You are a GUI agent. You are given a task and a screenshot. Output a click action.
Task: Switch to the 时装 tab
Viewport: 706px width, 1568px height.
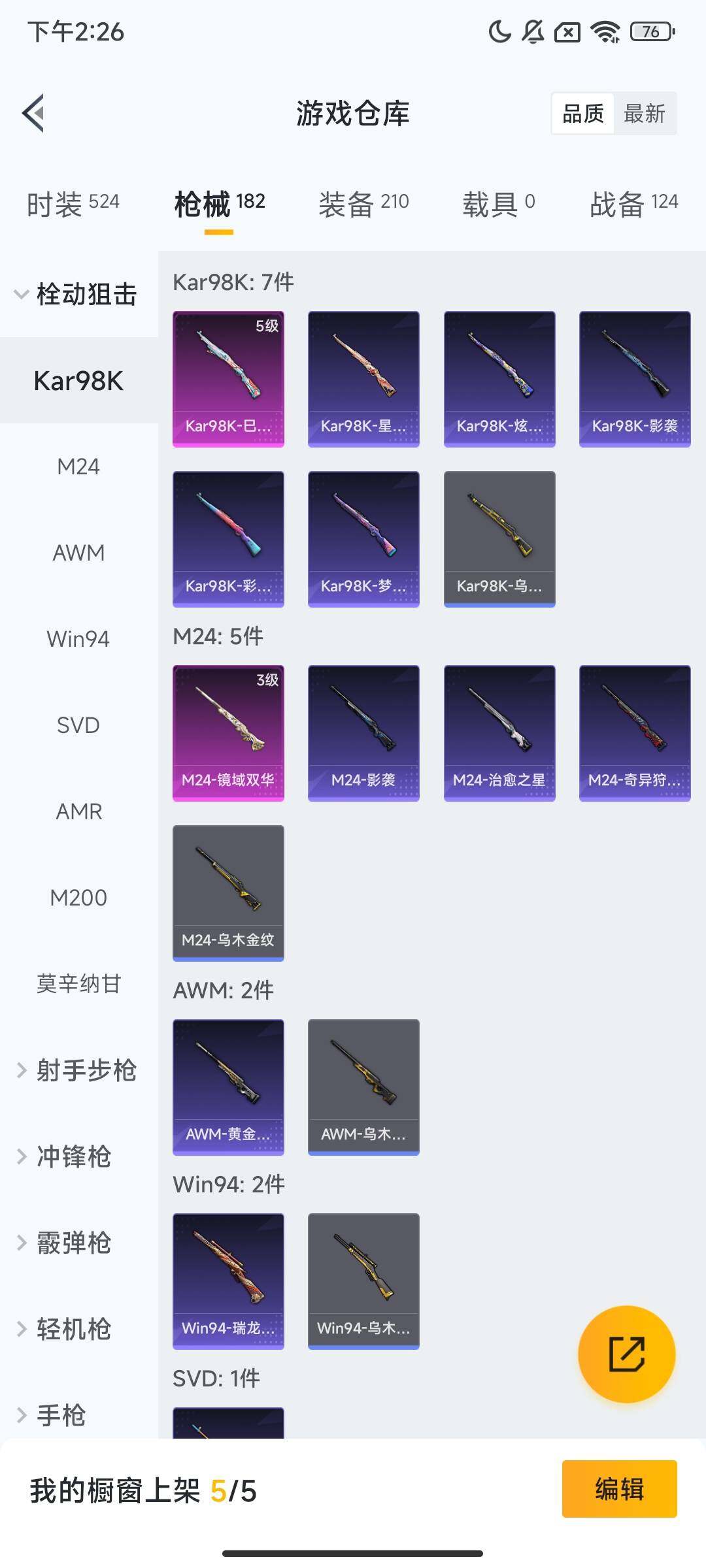[73, 204]
